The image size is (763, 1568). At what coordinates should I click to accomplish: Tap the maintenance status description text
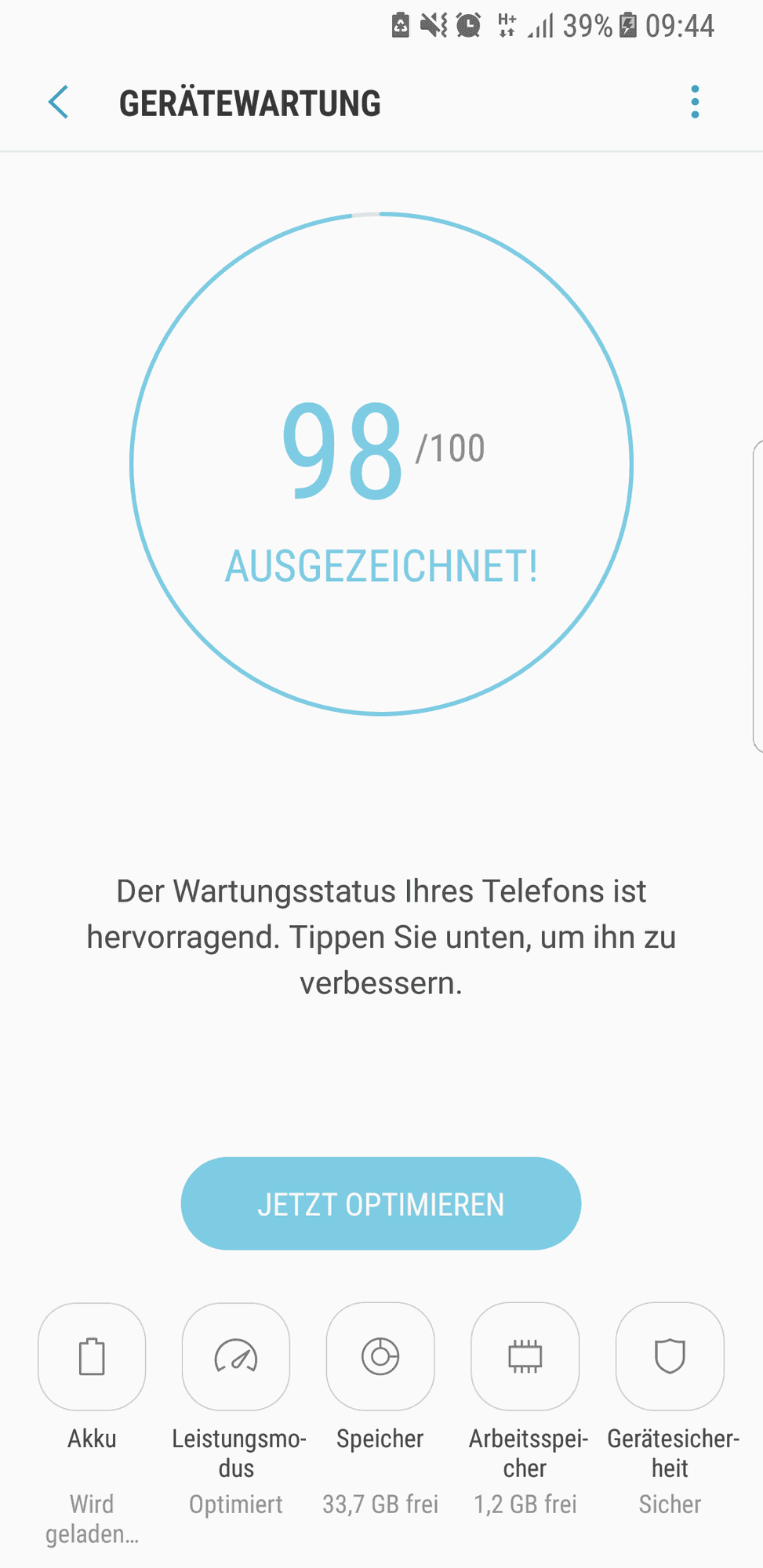(381, 936)
